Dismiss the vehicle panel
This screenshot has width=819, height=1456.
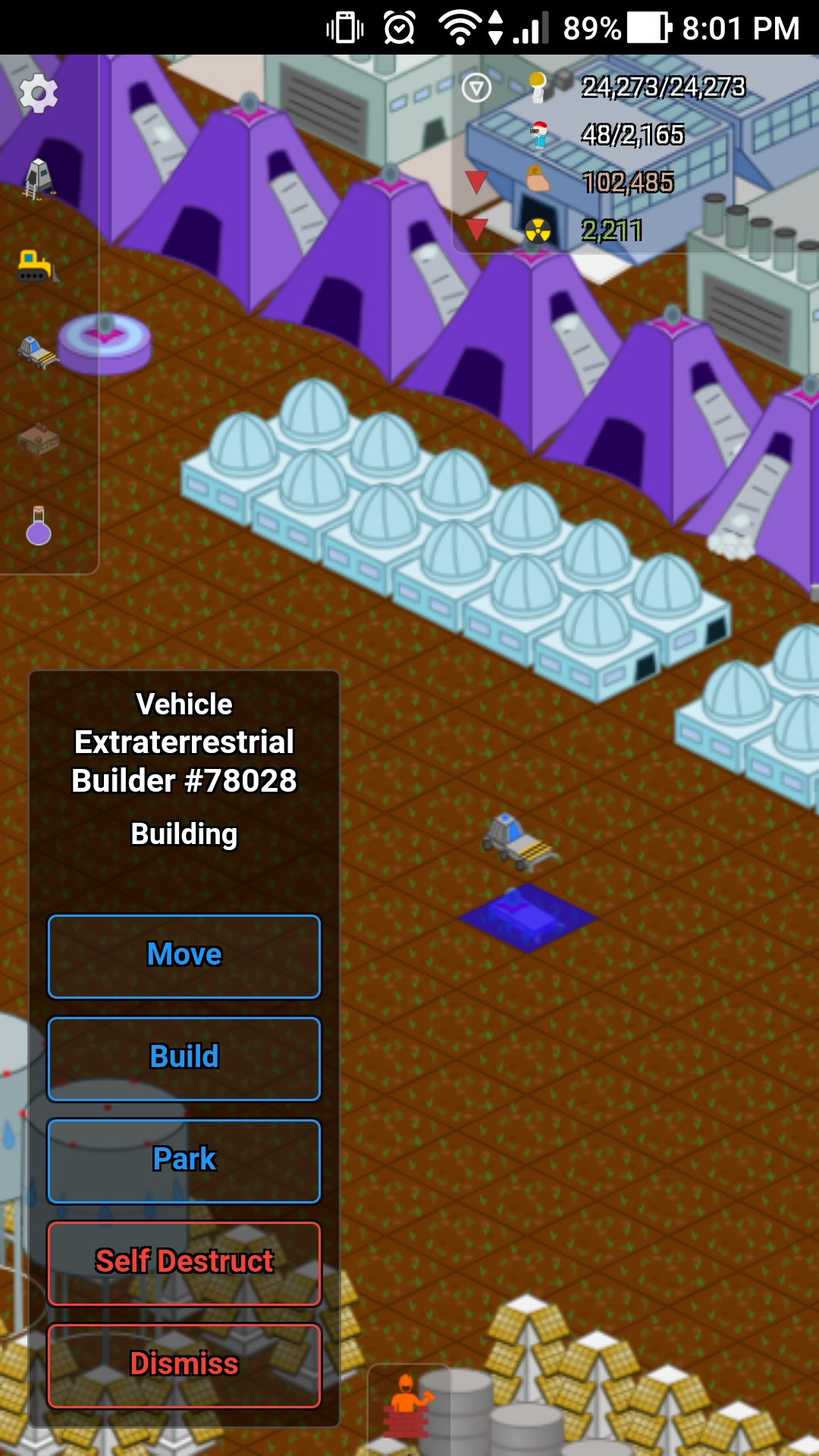click(x=184, y=1365)
